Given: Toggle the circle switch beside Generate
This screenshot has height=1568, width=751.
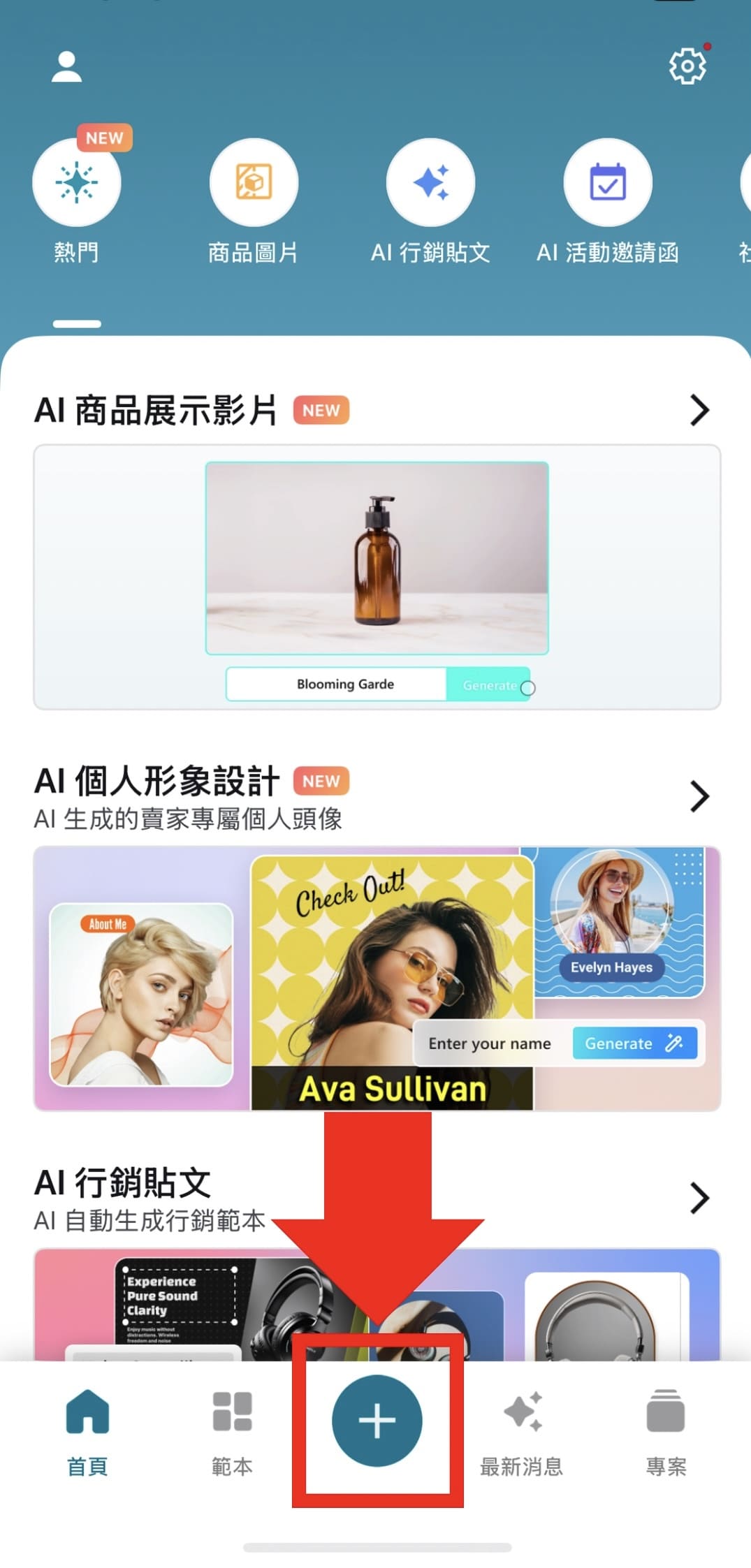Looking at the screenshot, I should (529, 687).
